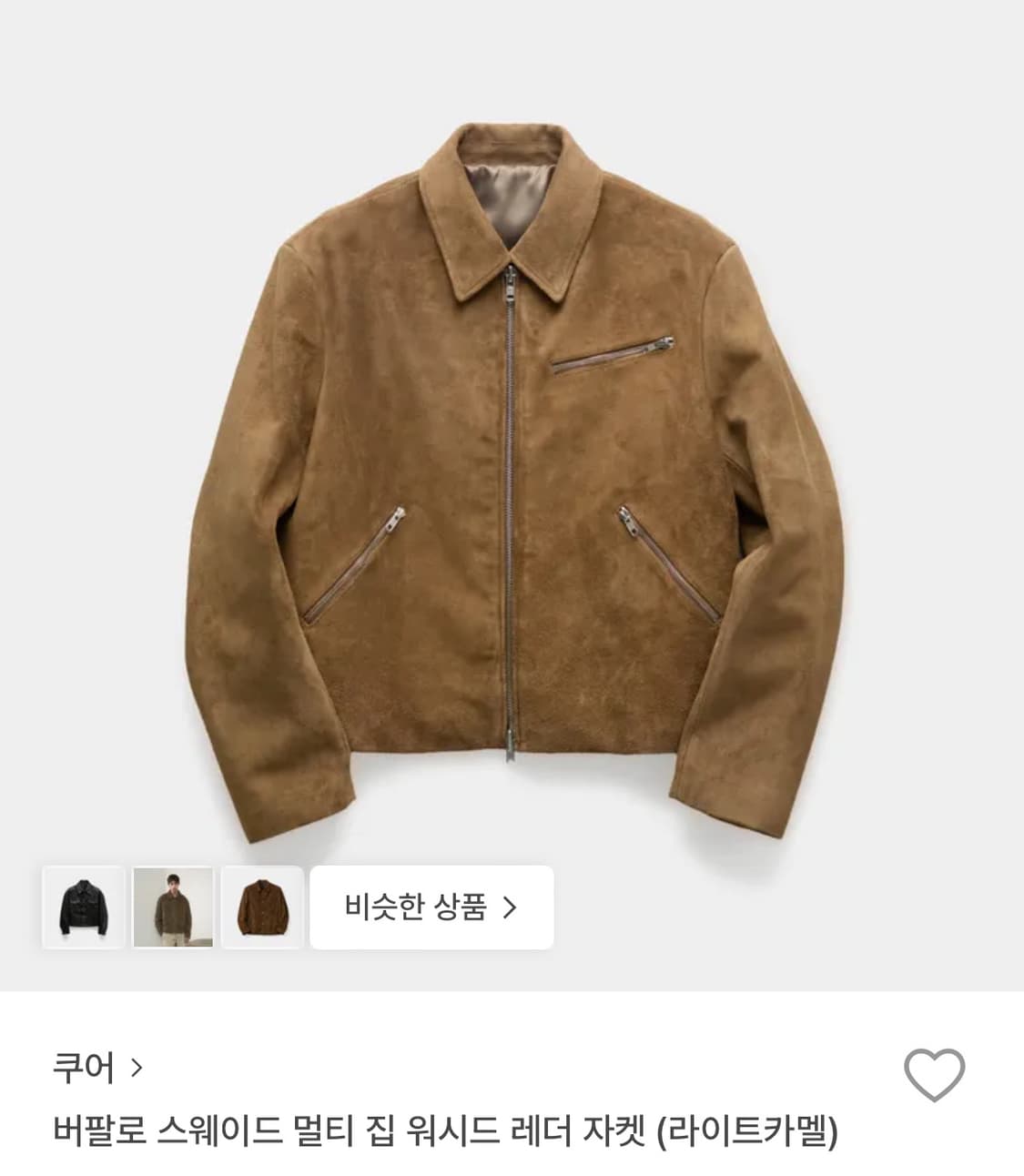
Task: Open the 비슷한 상품 similar products button
Action: click(x=430, y=907)
